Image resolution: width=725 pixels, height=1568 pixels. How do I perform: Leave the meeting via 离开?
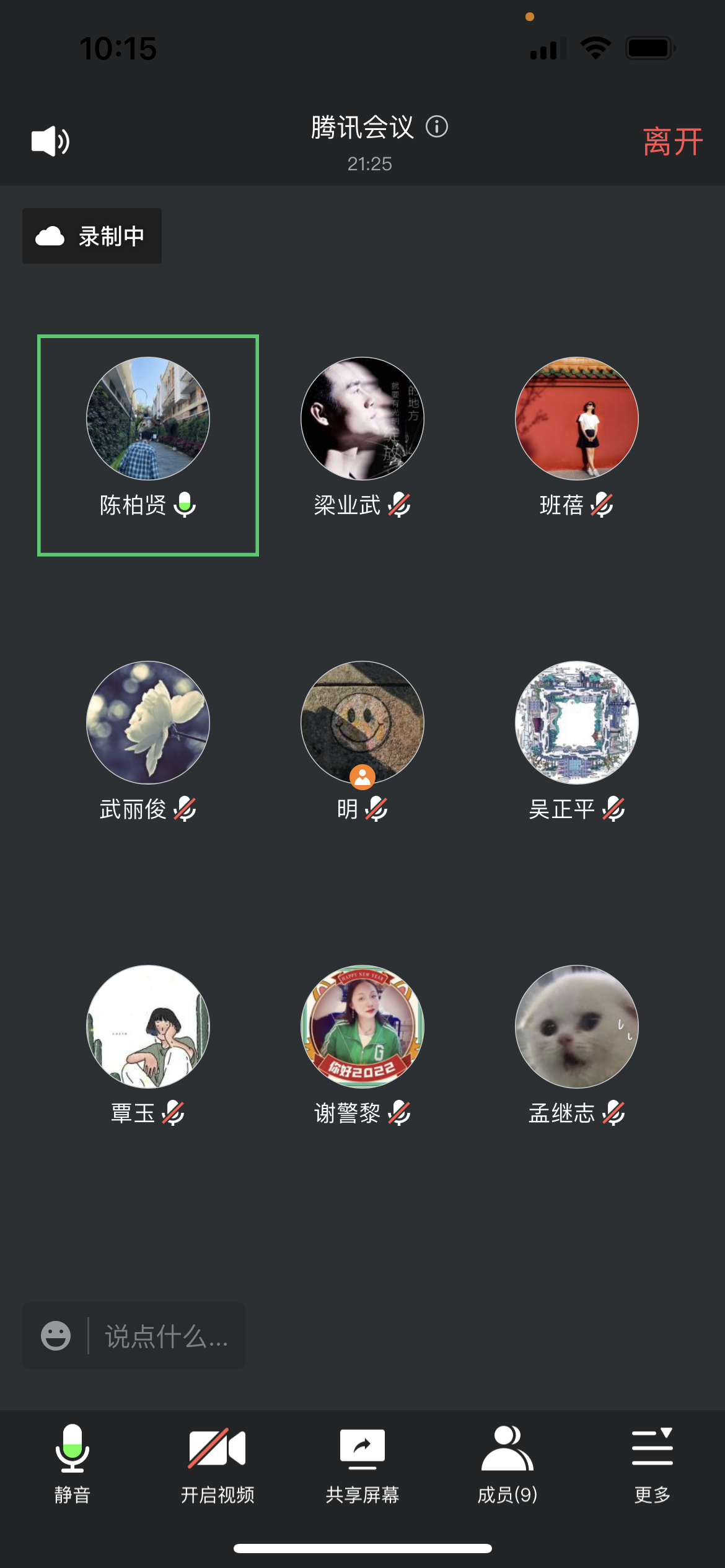point(672,142)
